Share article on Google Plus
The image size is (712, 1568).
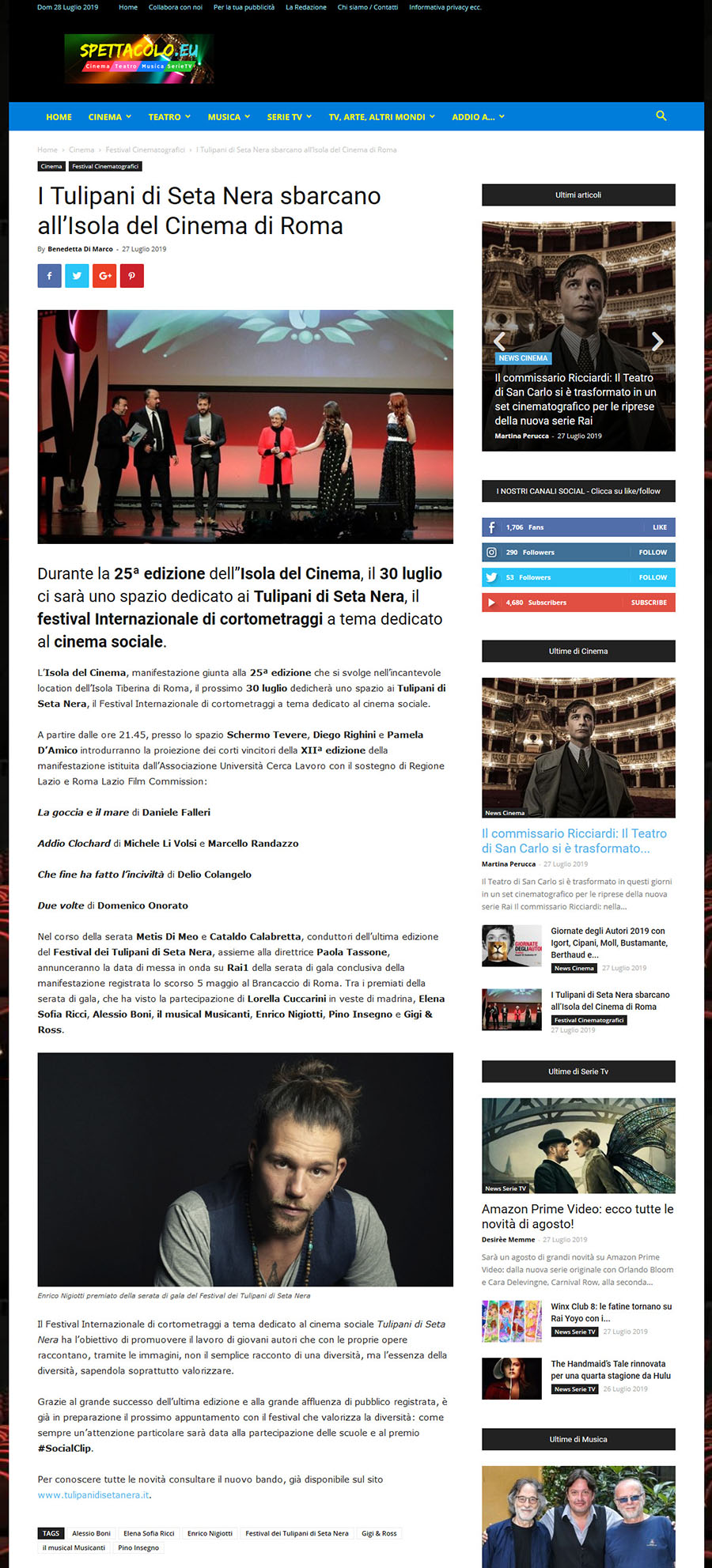(104, 276)
